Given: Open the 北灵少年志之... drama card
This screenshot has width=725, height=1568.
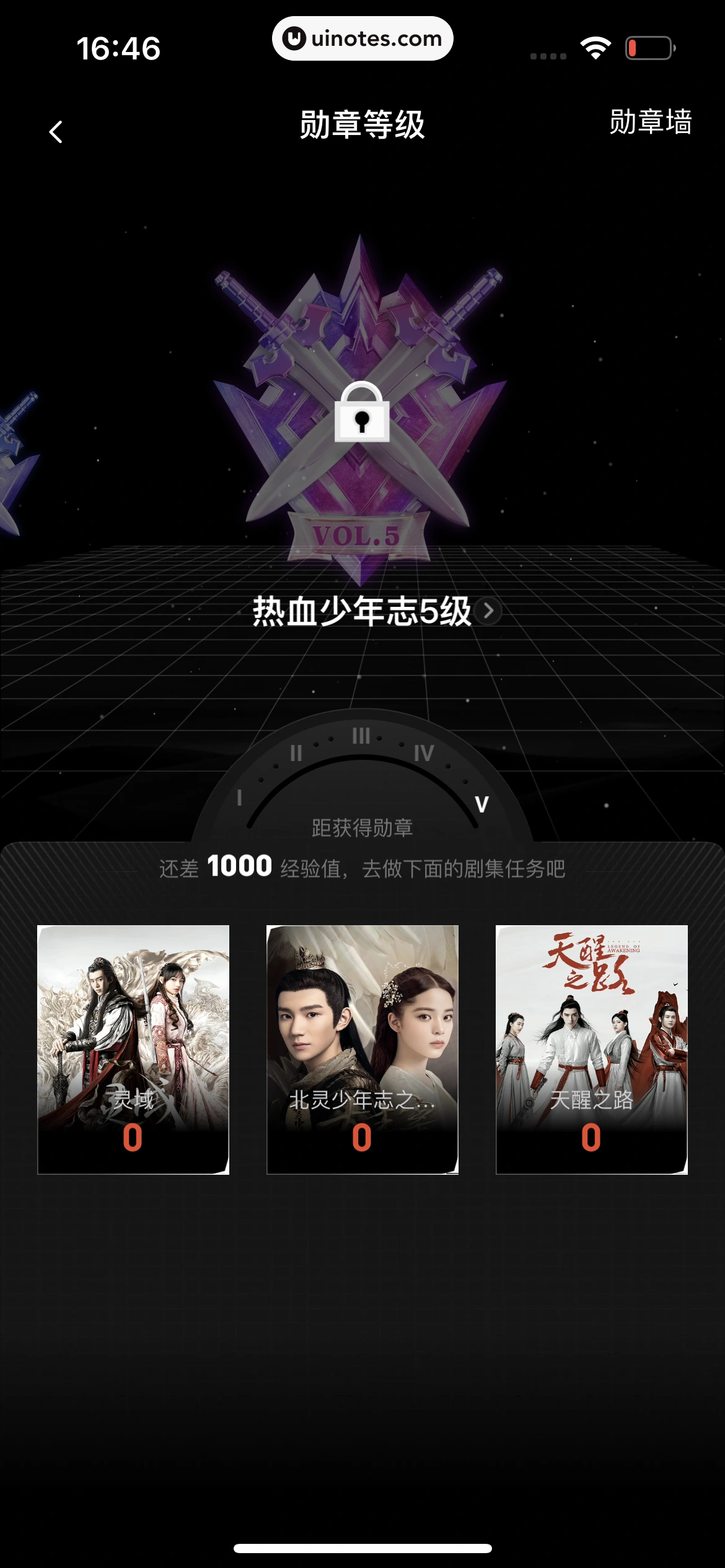Looking at the screenshot, I should (362, 1049).
